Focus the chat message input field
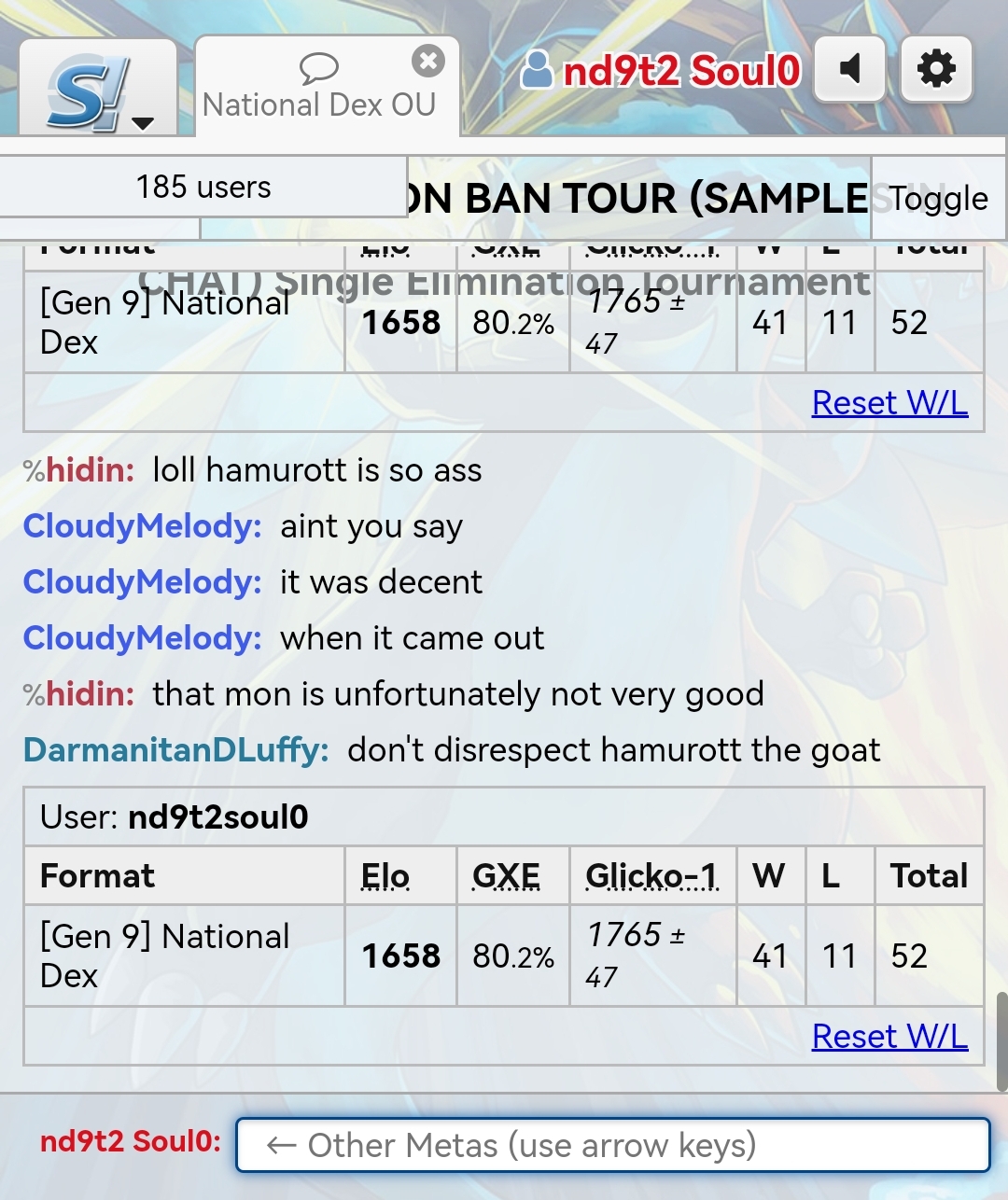Image resolution: width=1008 pixels, height=1200 pixels. tap(612, 1145)
